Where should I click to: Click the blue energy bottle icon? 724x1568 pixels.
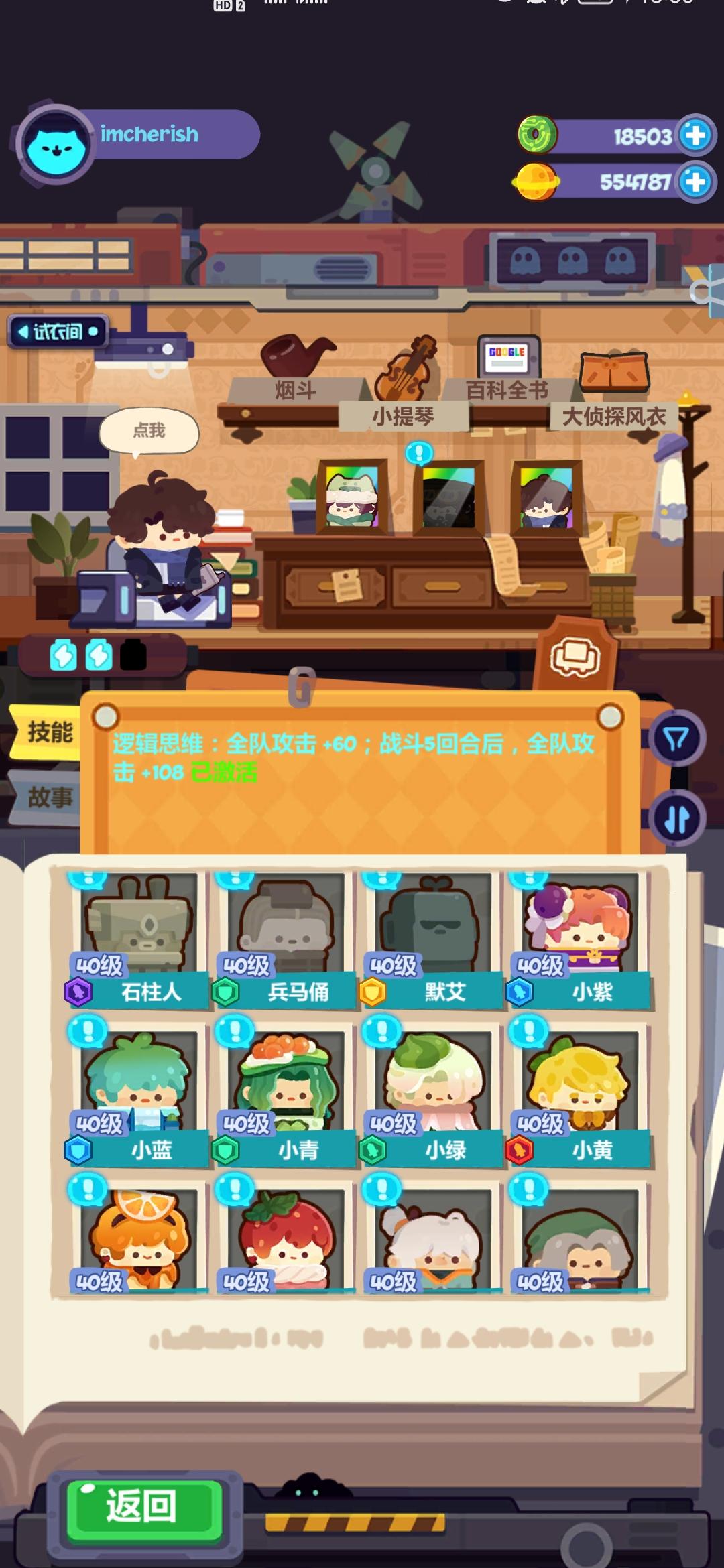(64, 655)
